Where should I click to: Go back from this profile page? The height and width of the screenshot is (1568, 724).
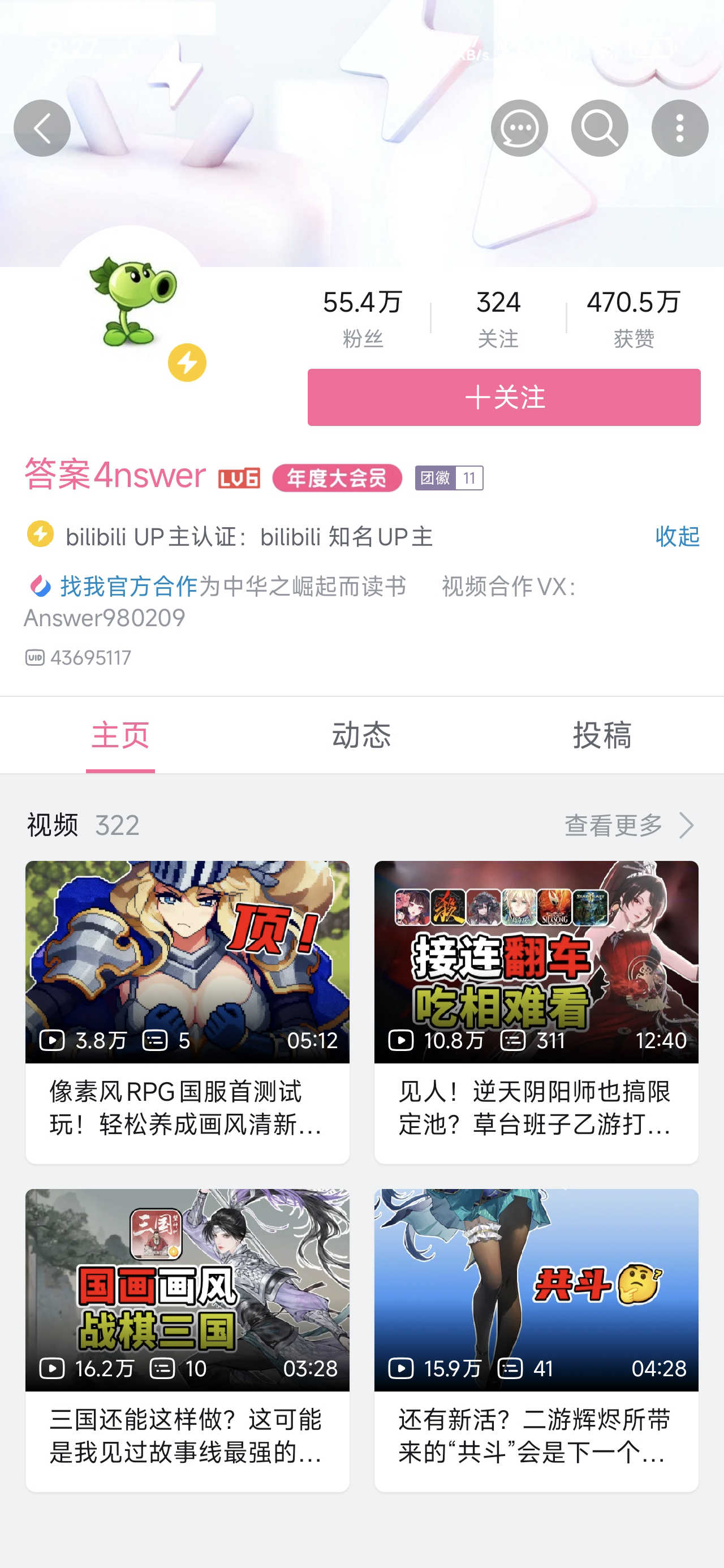click(42, 128)
